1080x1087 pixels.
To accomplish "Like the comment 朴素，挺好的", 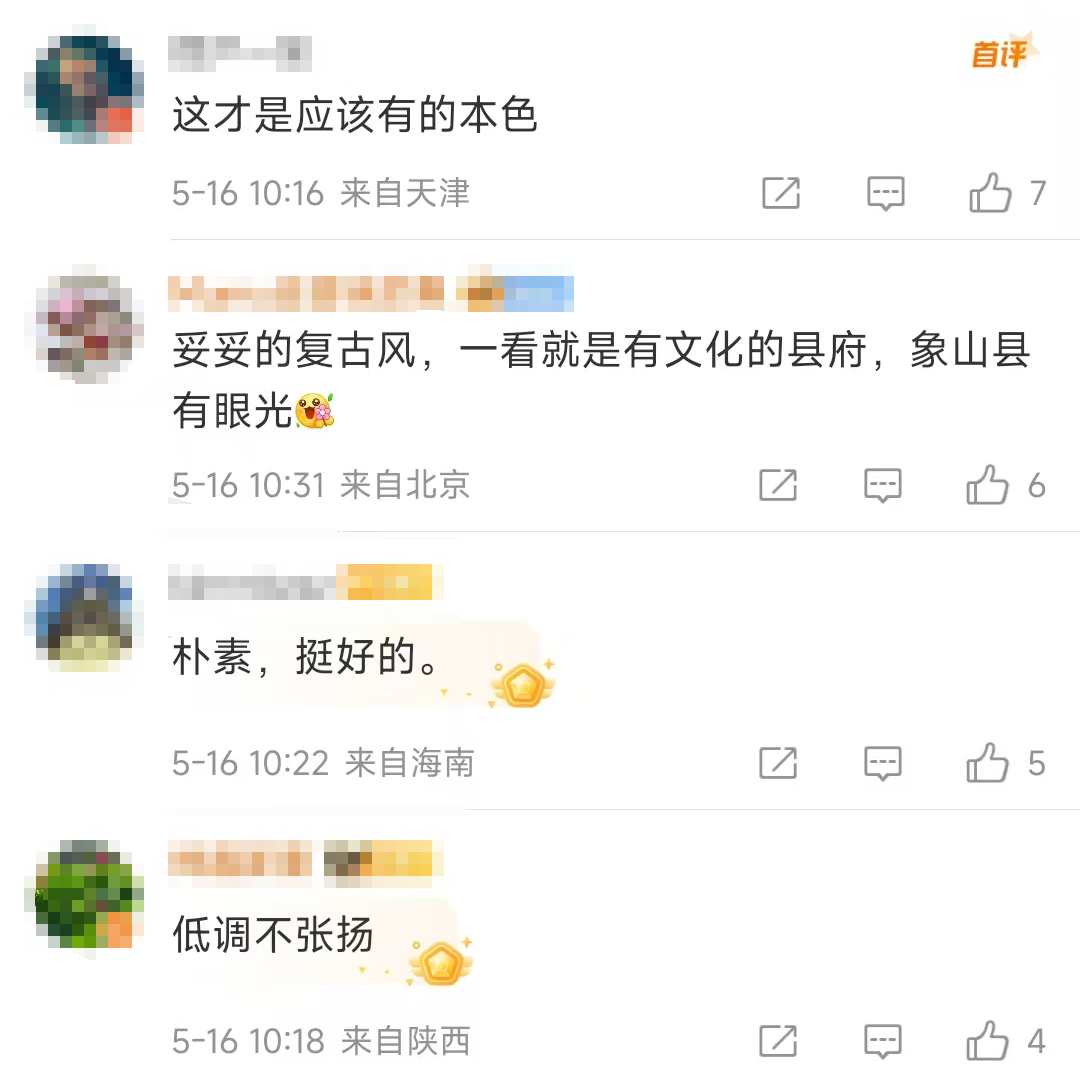I will (988, 763).
